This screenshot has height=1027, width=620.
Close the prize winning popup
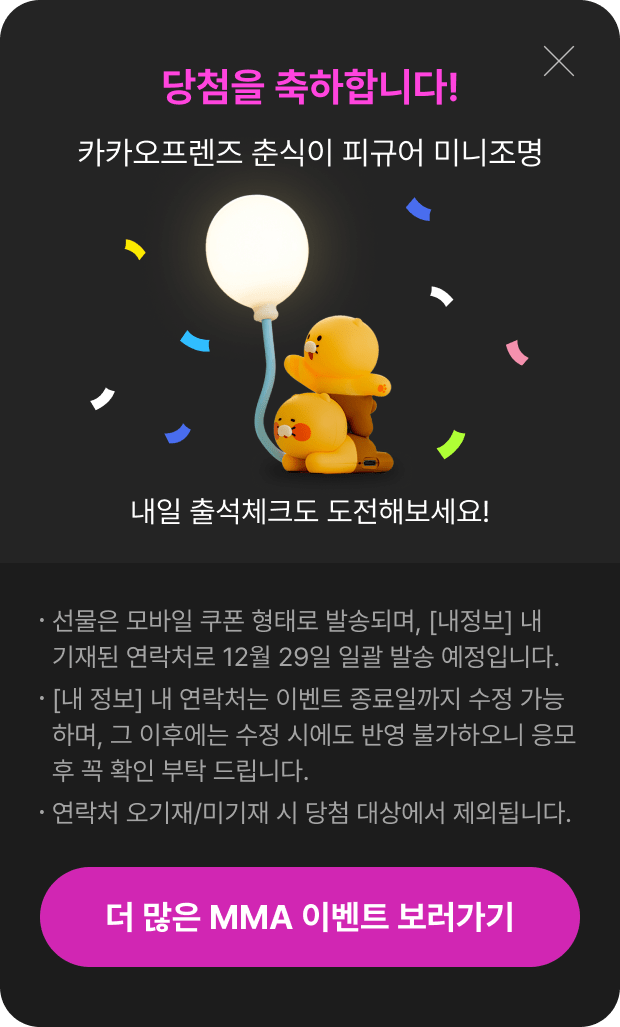558,61
